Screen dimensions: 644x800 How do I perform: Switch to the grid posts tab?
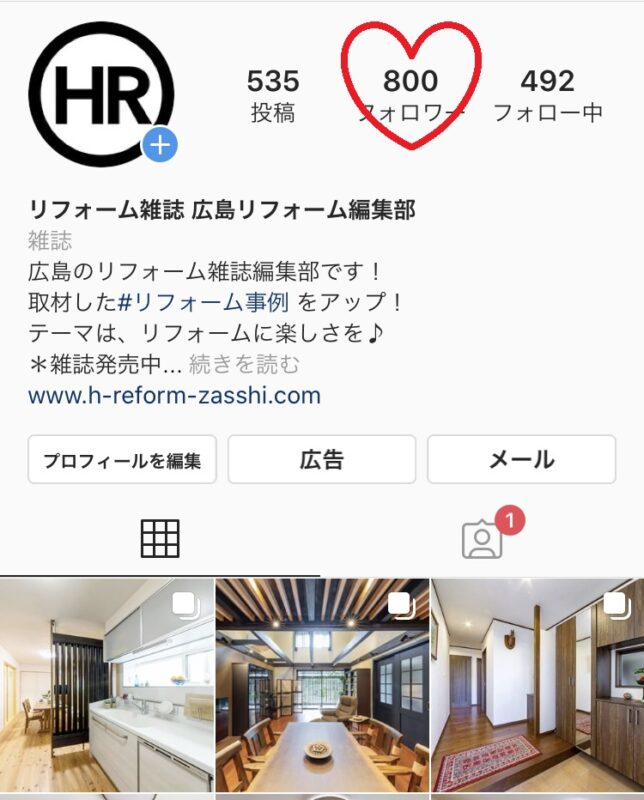point(160,539)
